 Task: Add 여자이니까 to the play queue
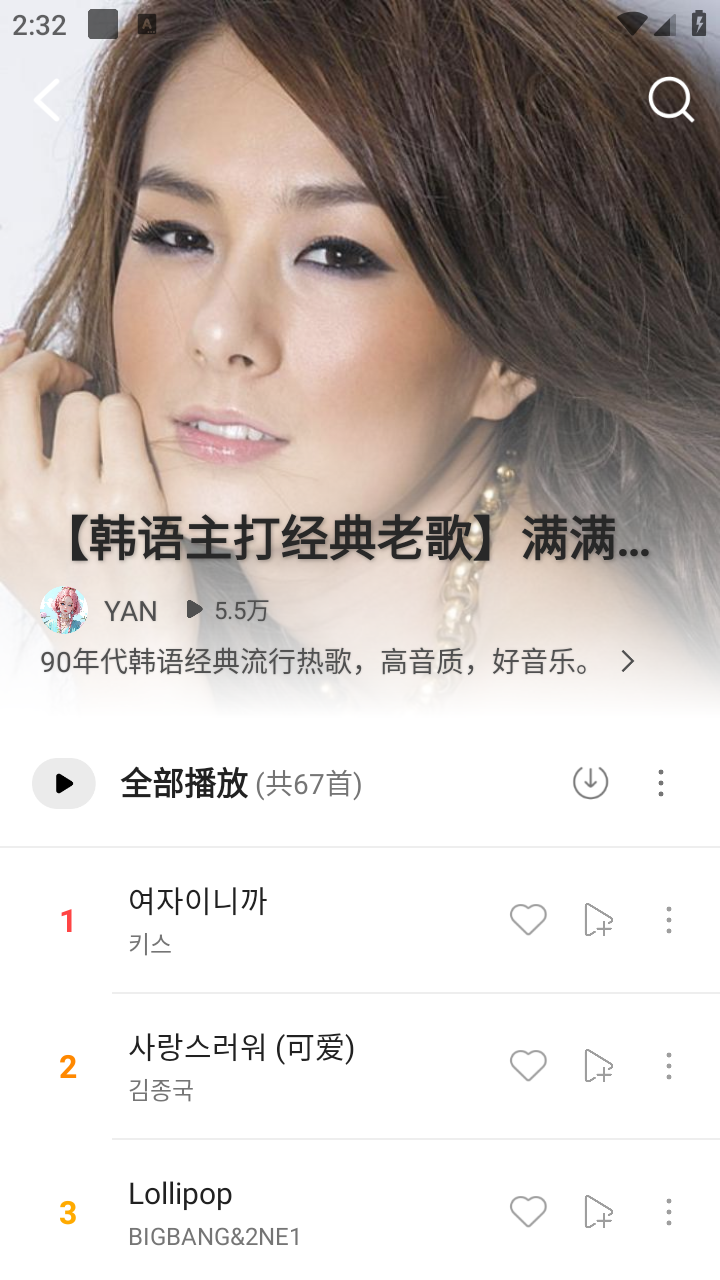597,920
